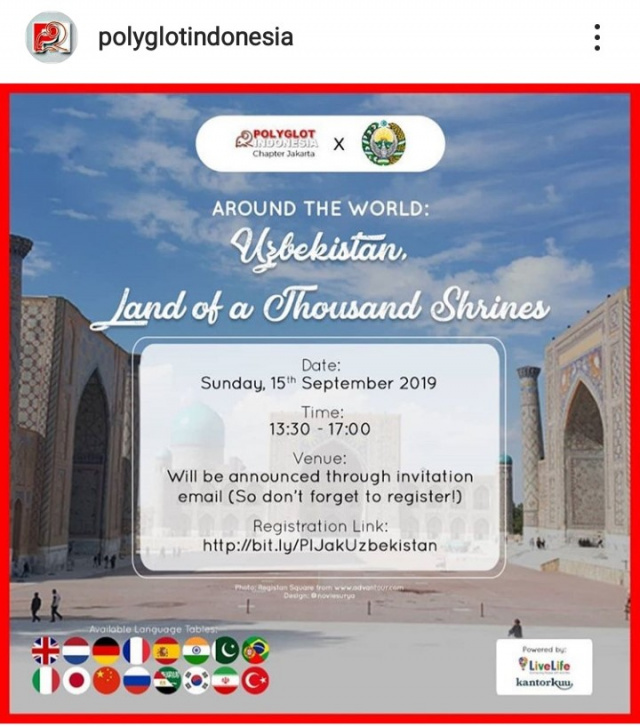
Task: Open the Uzbekistan event poster image
Action: click(x=320, y=403)
